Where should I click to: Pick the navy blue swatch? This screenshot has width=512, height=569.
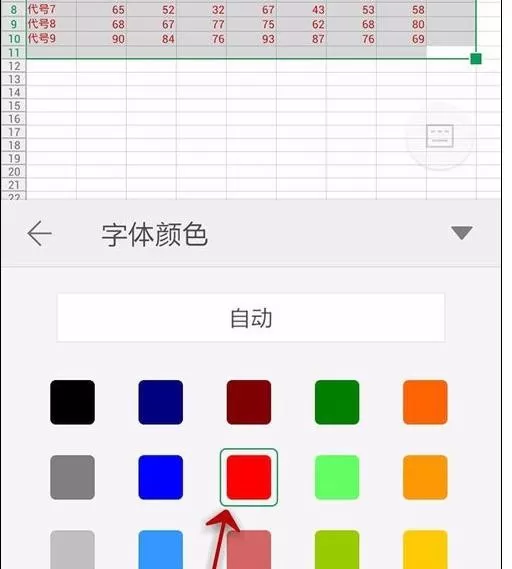pos(161,402)
